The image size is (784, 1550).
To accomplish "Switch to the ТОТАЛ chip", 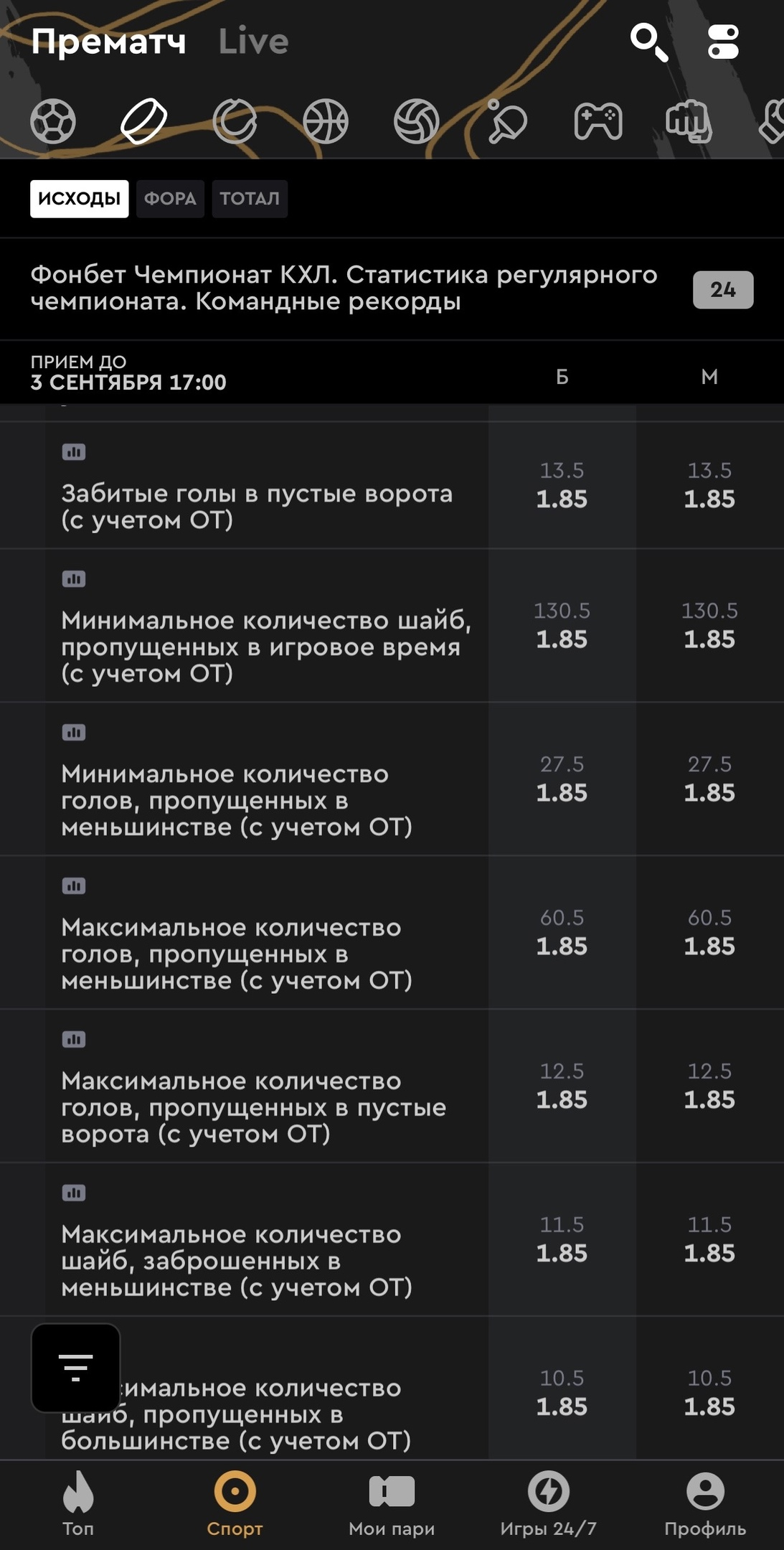I will (x=250, y=199).
